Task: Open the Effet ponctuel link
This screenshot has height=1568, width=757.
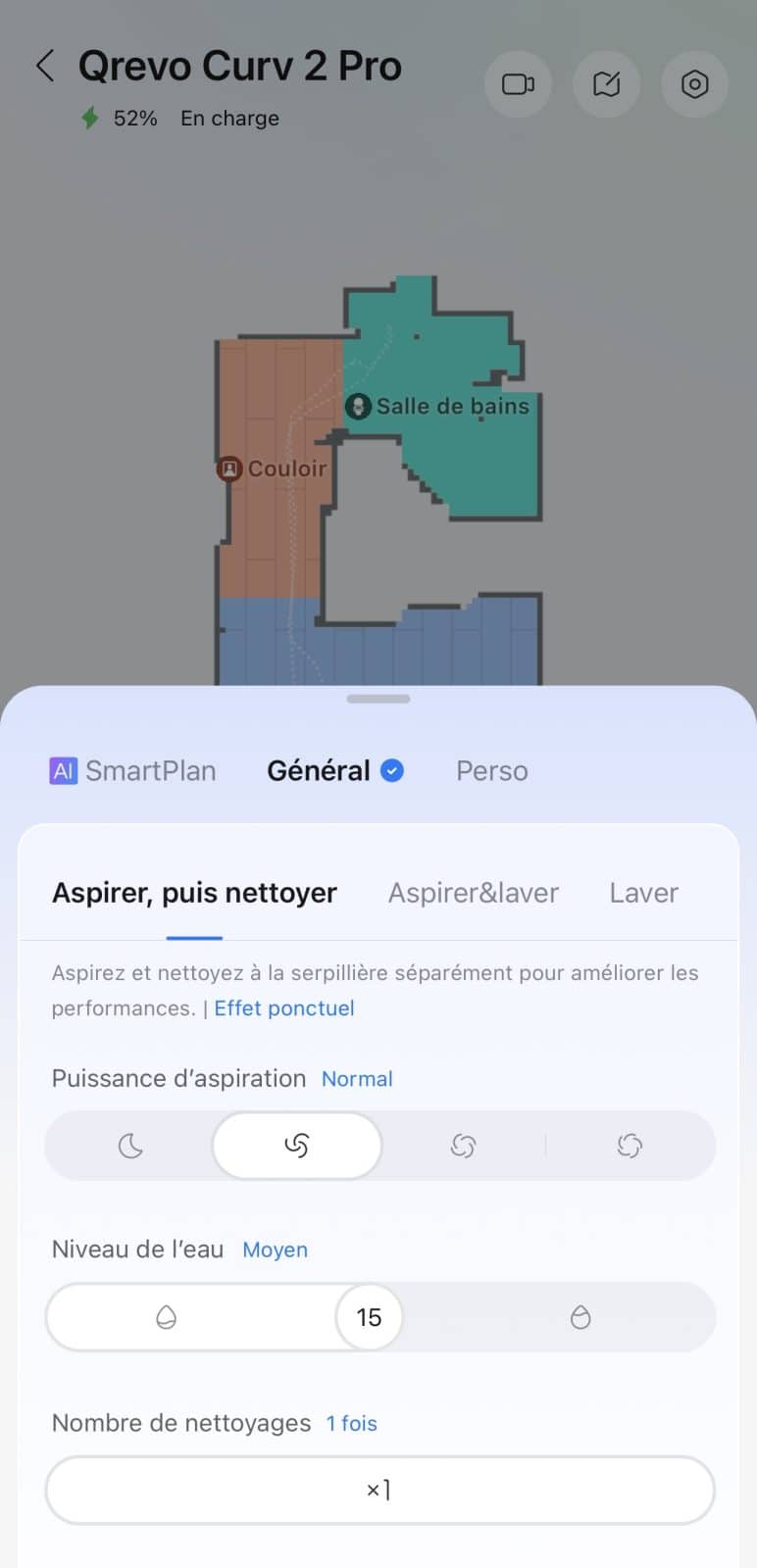Action: [x=284, y=1008]
